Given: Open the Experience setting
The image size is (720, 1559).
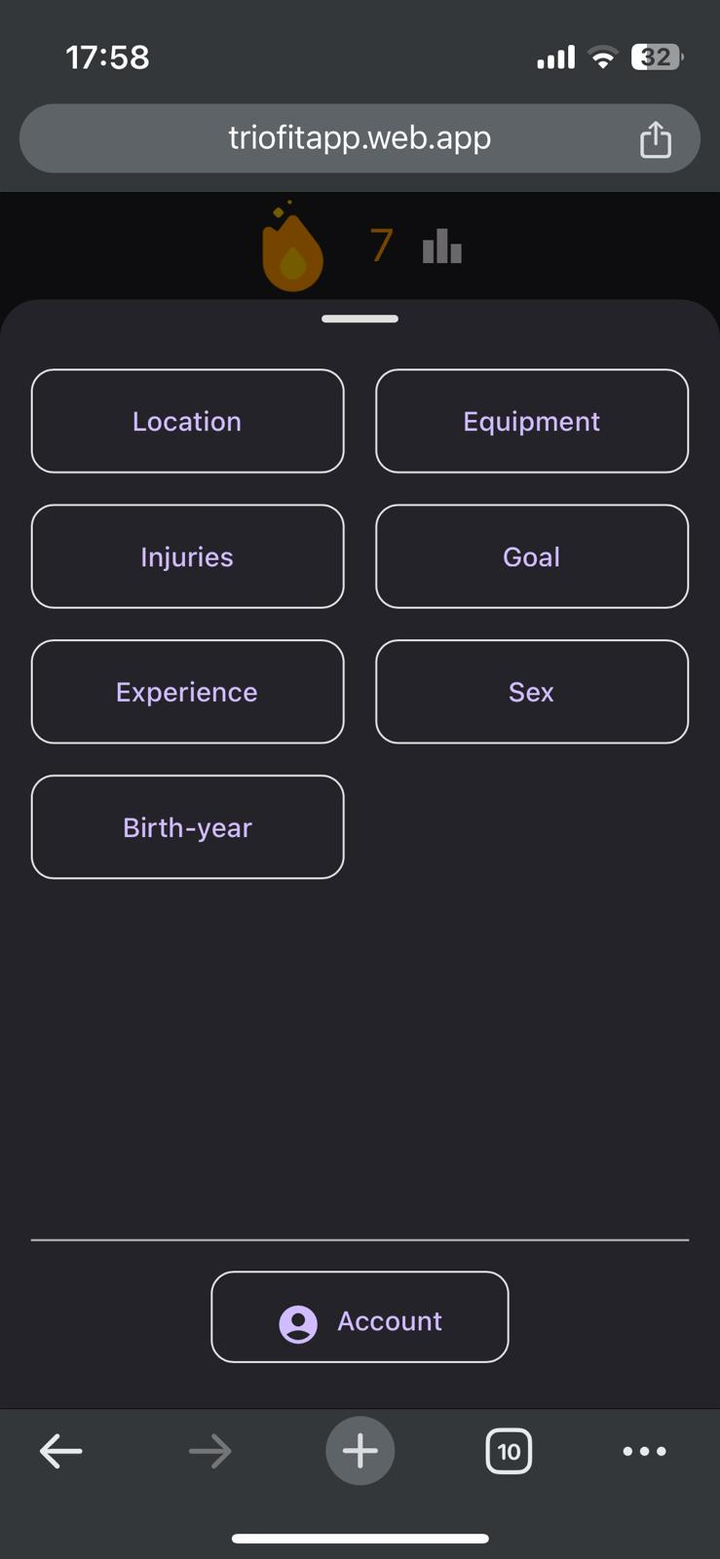Looking at the screenshot, I should click(x=187, y=692).
